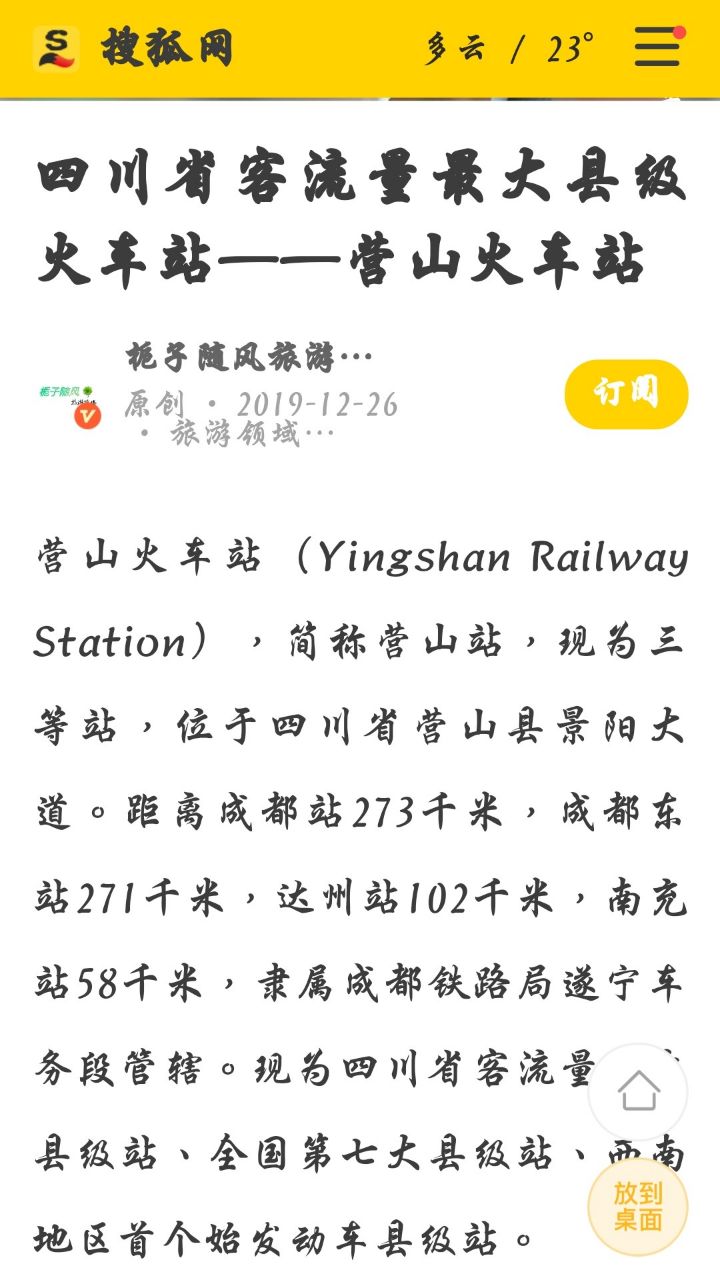Screen dimensions: 720x1280
Task: Check the weather showing 多云 23°
Action: tap(510, 48)
